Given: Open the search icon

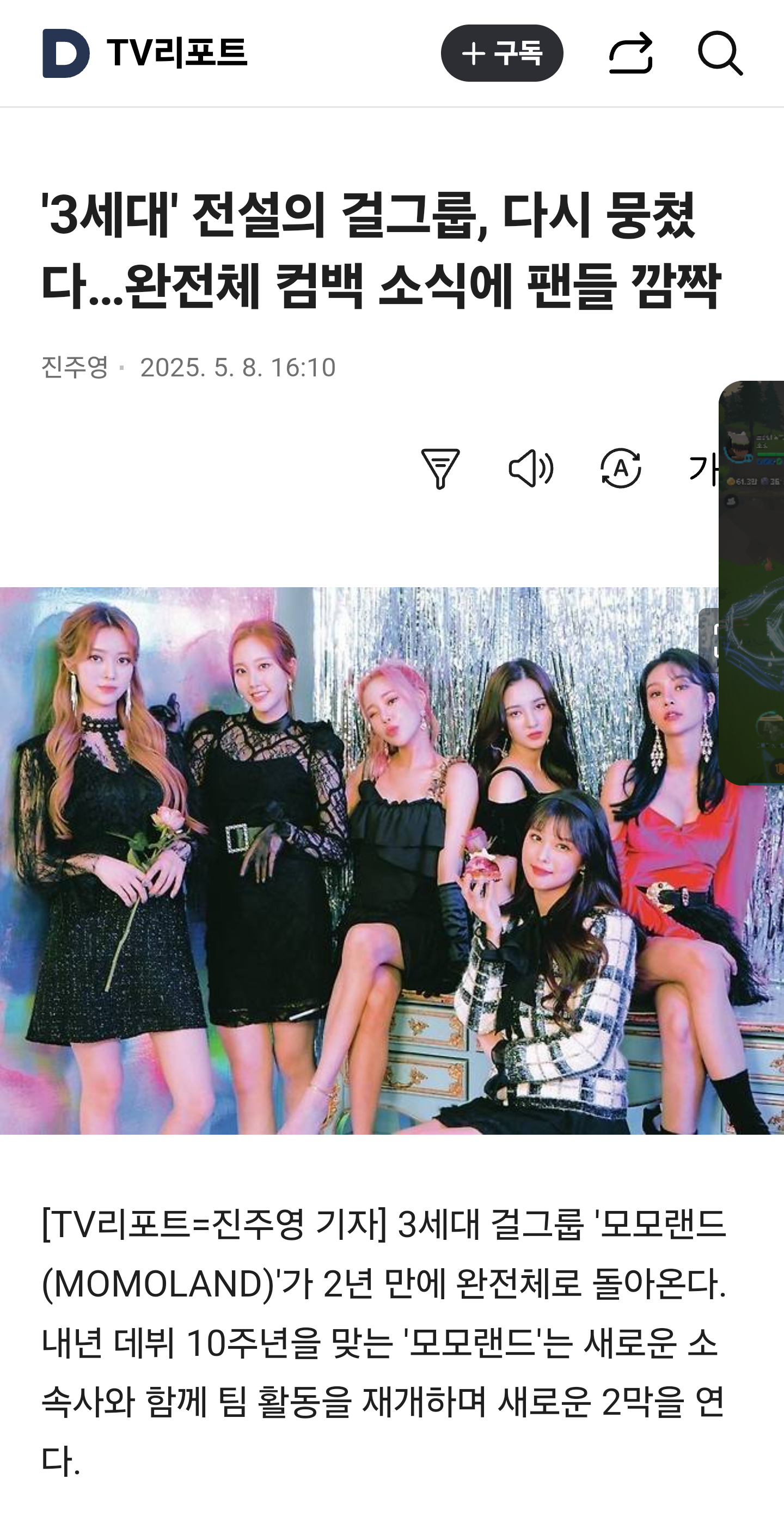Looking at the screenshot, I should coord(721,53).
